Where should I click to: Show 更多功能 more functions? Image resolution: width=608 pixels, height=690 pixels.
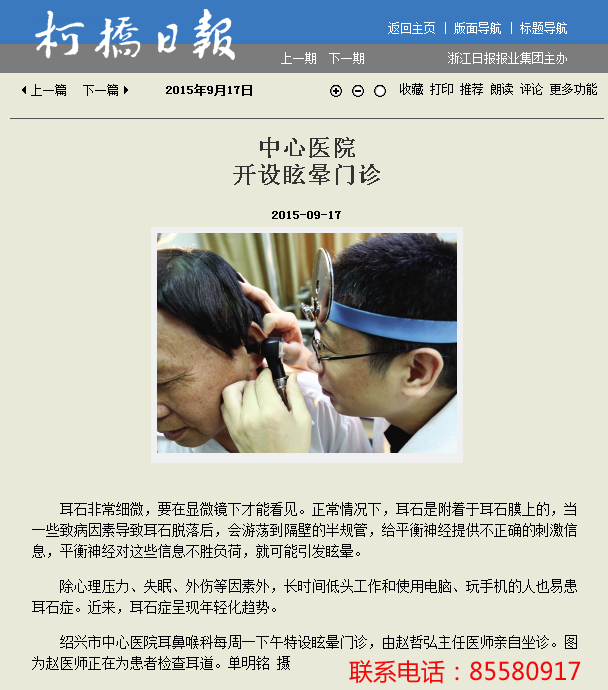(573, 90)
